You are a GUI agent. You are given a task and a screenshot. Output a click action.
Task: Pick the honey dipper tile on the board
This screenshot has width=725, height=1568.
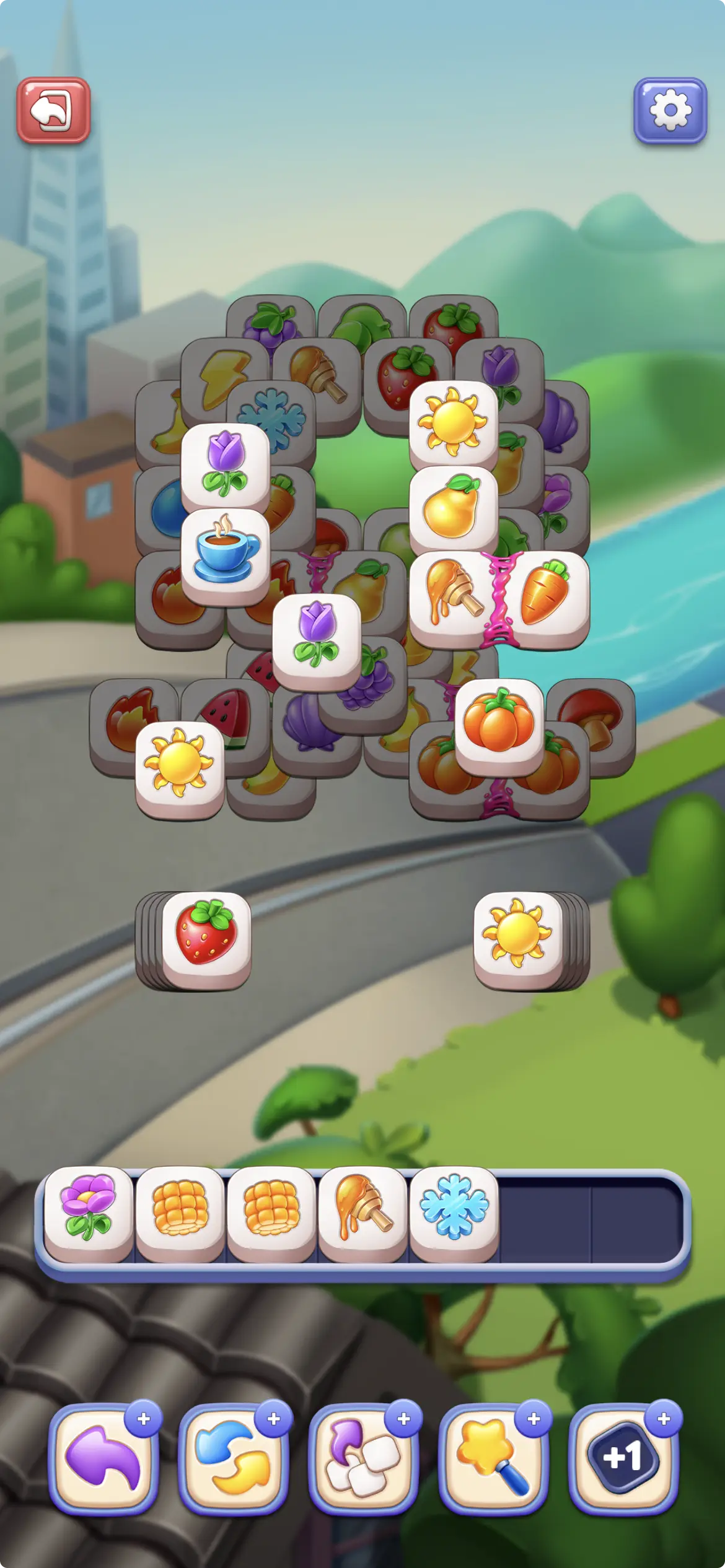[x=453, y=596]
